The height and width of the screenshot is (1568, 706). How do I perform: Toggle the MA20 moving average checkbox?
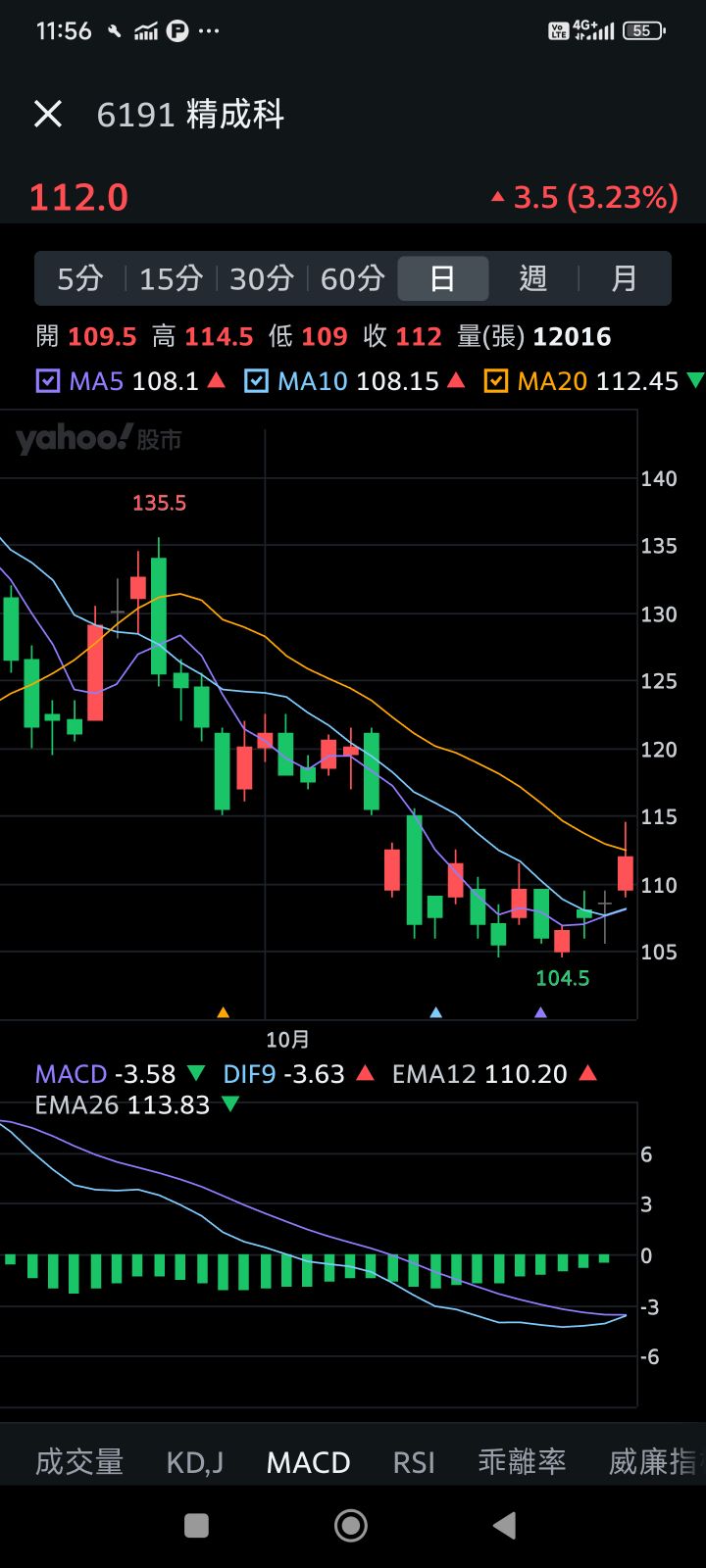click(x=495, y=381)
